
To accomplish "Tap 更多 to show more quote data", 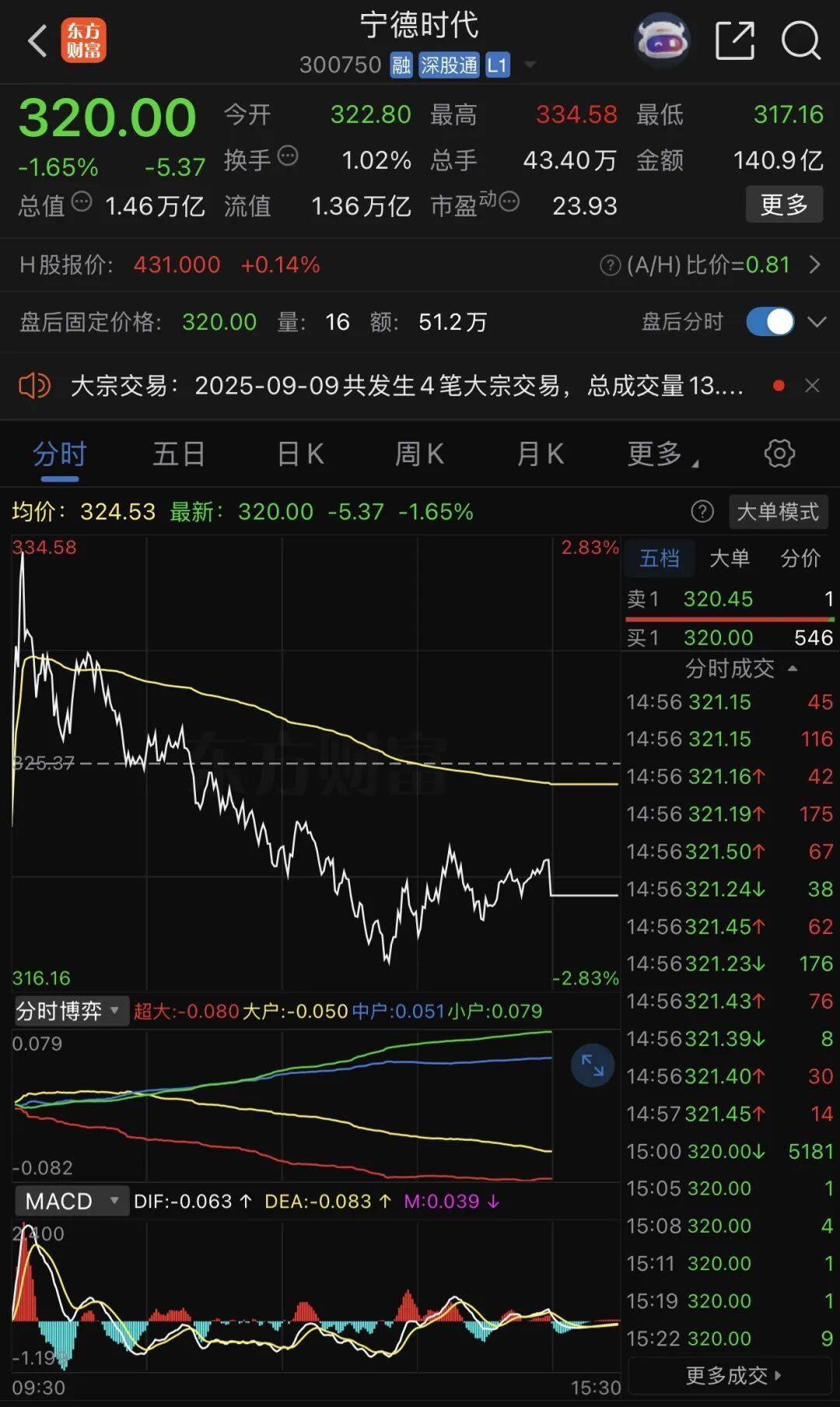I will (784, 205).
